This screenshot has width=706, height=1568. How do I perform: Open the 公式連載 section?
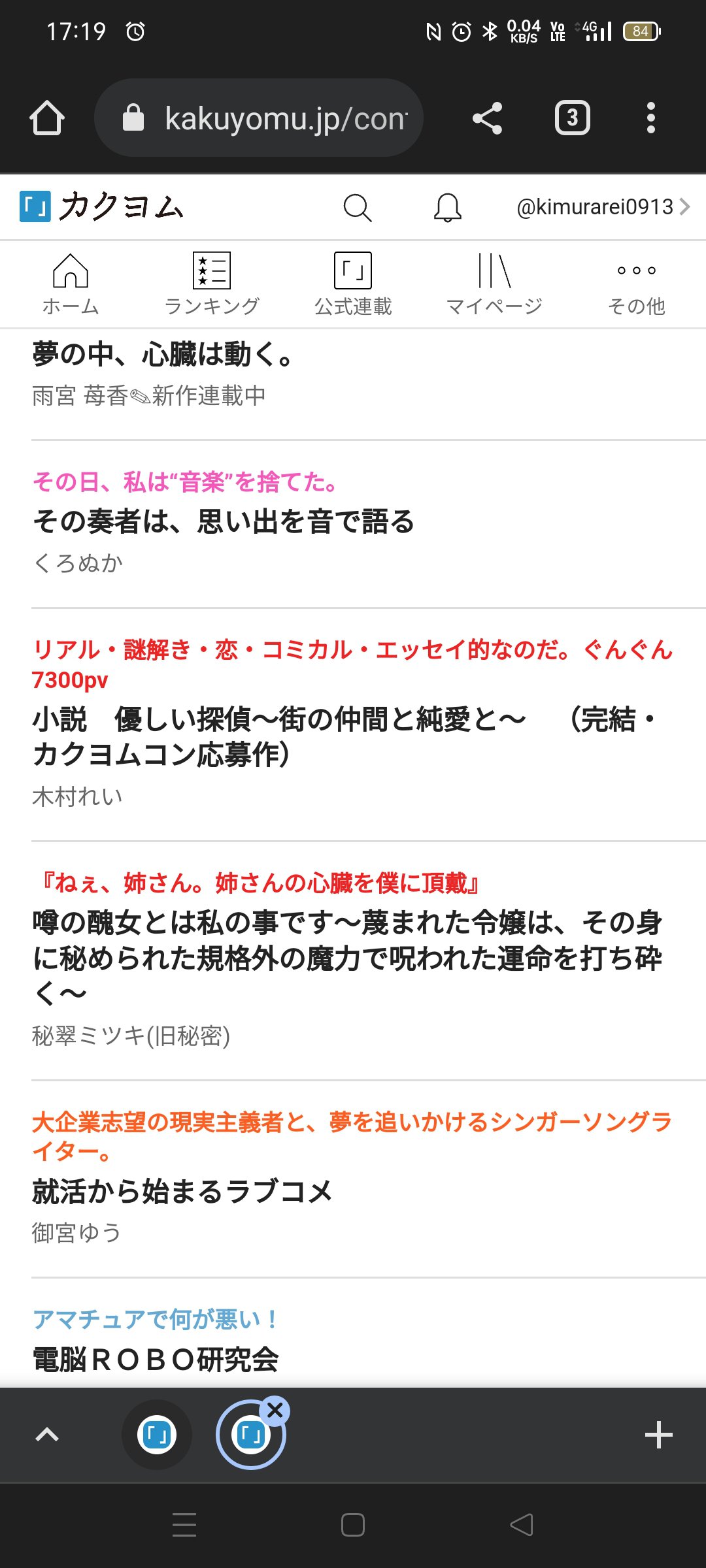point(353,285)
